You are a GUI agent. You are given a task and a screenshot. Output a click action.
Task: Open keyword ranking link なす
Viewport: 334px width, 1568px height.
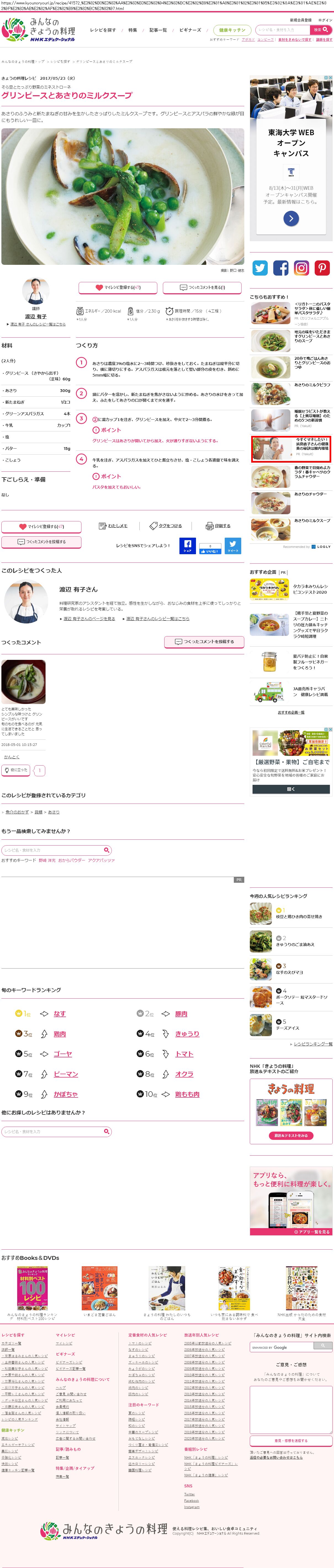(x=60, y=1014)
